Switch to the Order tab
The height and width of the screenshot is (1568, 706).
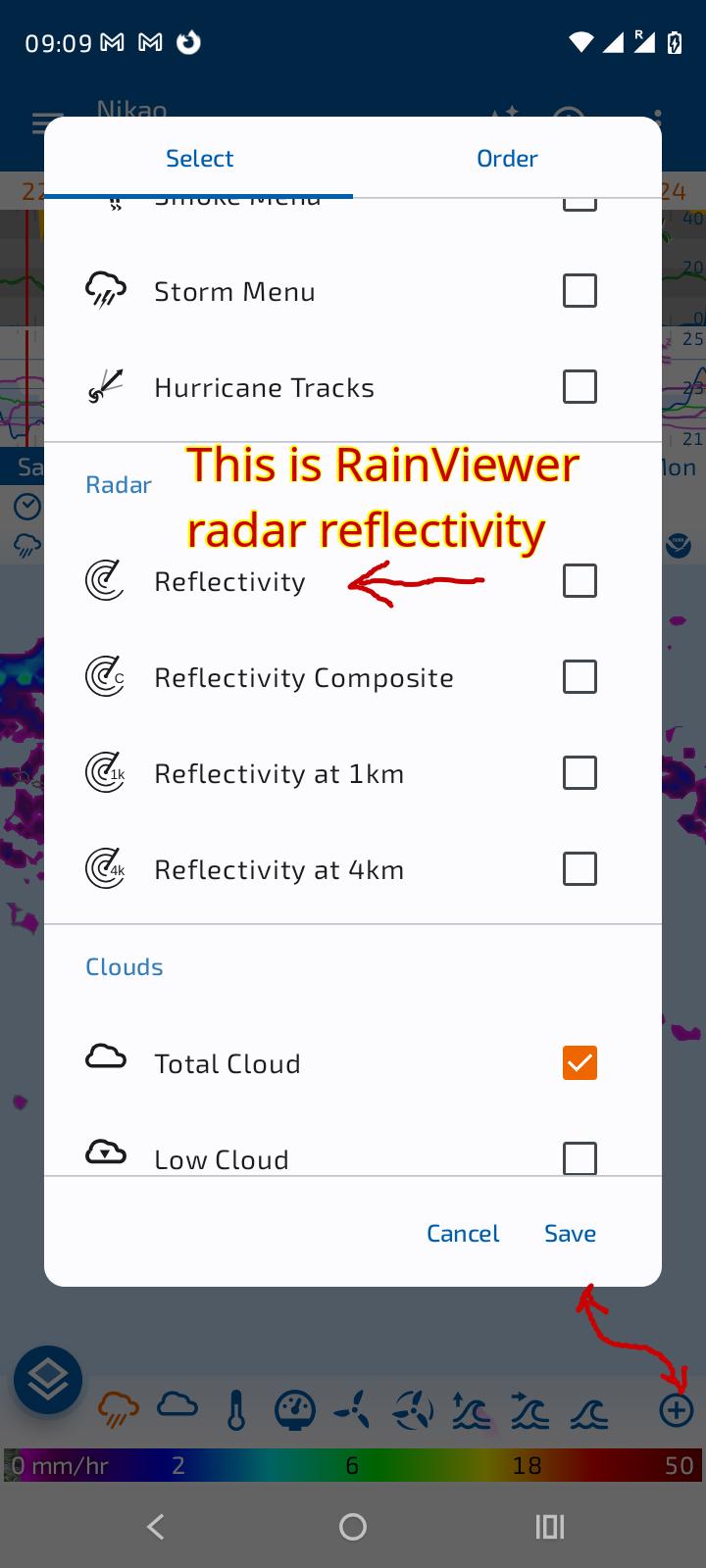point(507,159)
